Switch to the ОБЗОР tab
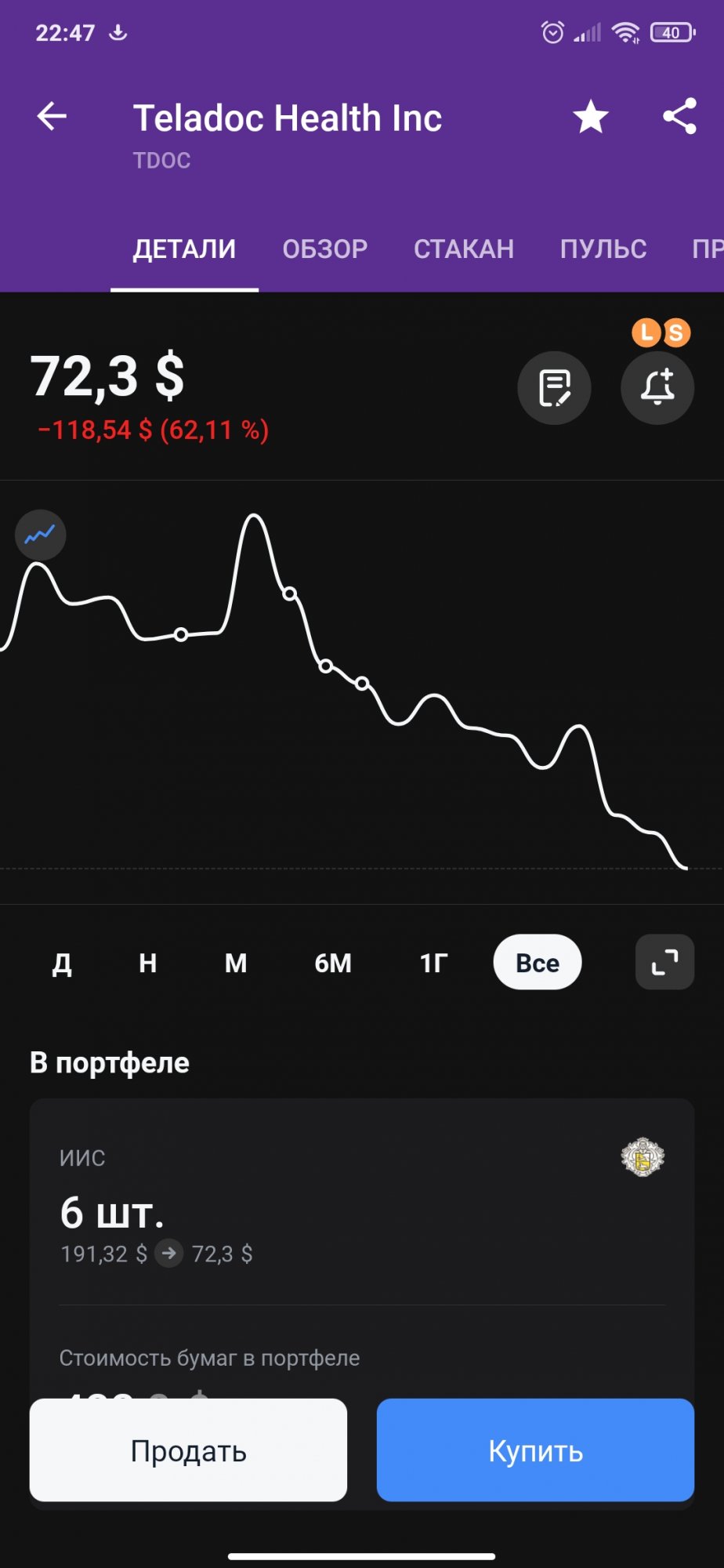Viewport: 724px width, 1568px height. pyautogui.click(x=324, y=249)
